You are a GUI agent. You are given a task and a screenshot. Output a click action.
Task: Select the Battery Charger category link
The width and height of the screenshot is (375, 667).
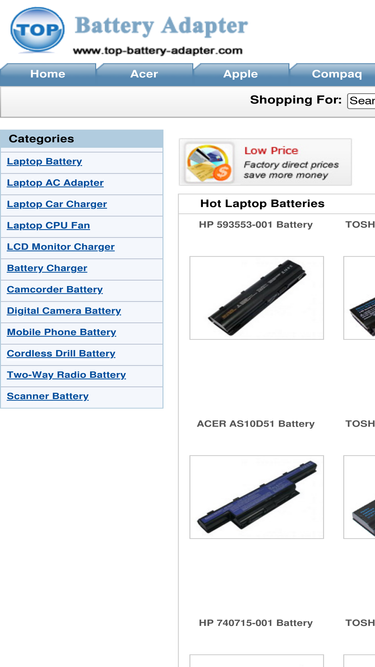coord(47,268)
